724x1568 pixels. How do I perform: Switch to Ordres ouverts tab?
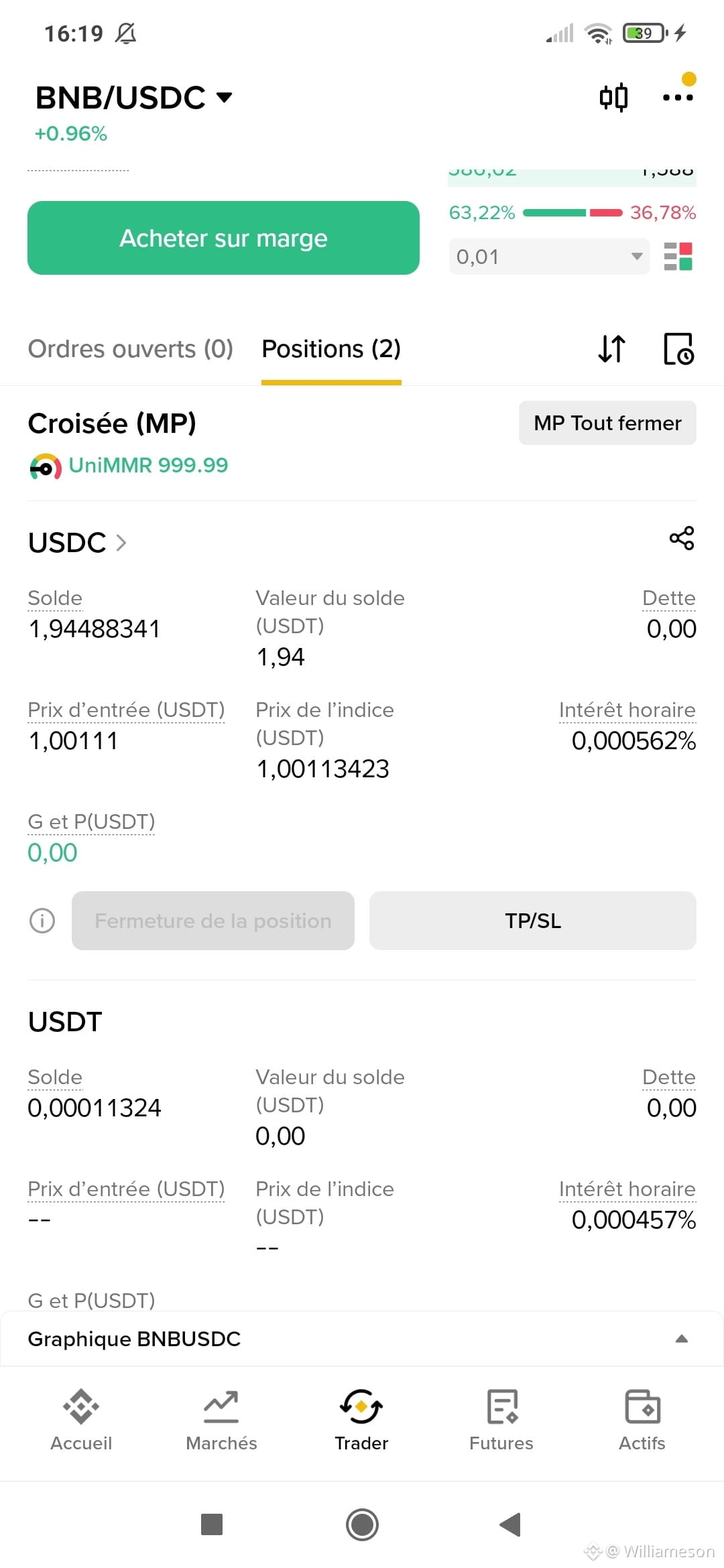coord(130,349)
